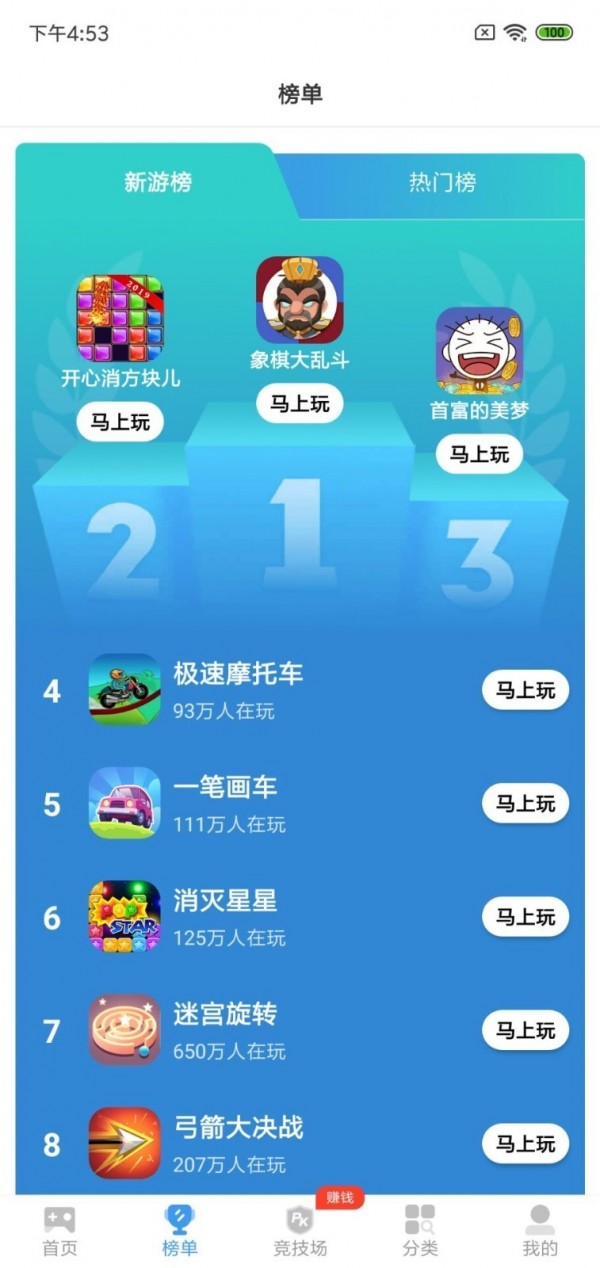Tap 马上玩 next to 极速摩托车

(x=525, y=691)
